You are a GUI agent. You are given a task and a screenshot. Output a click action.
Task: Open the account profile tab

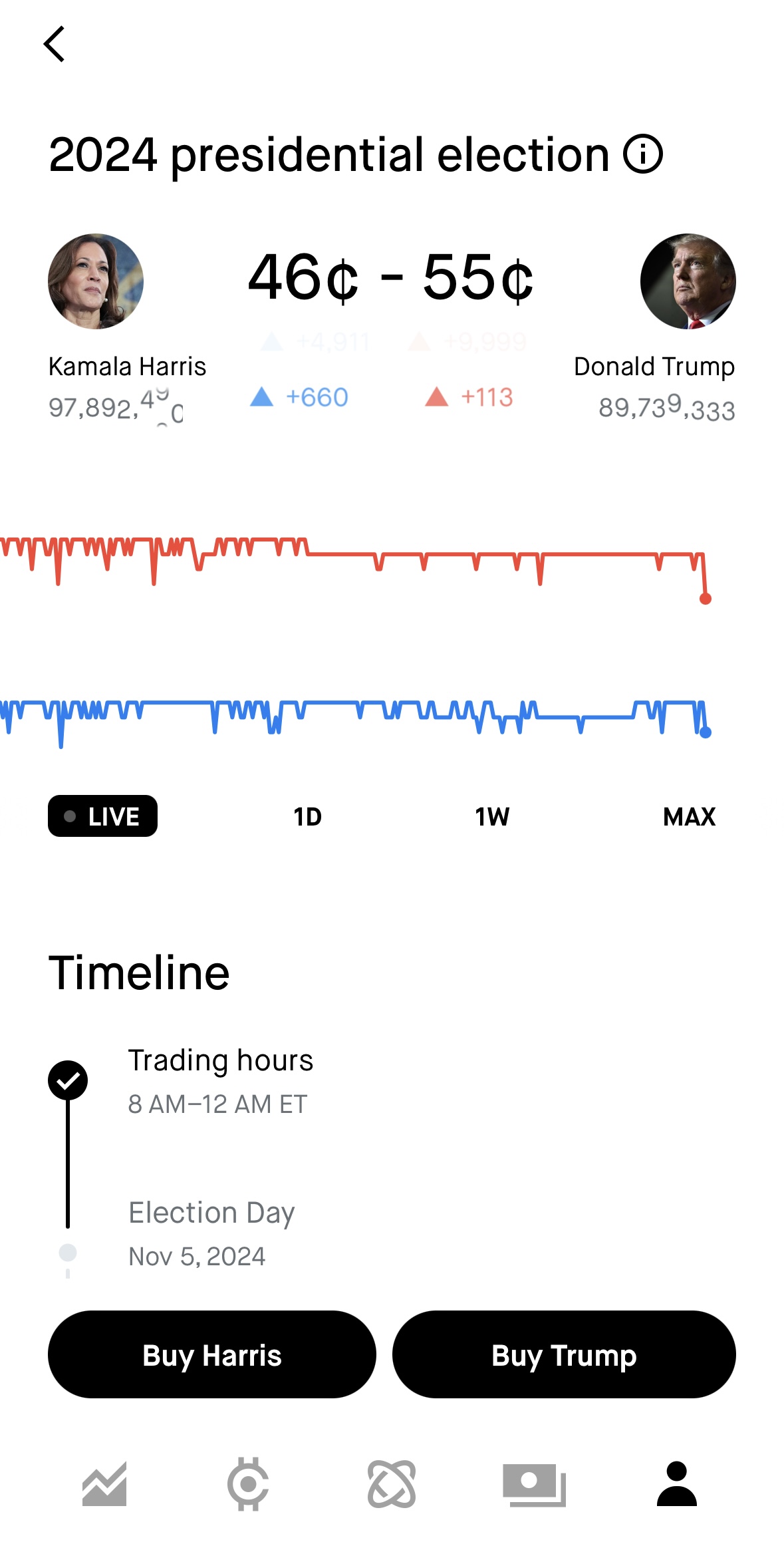(676, 1484)
